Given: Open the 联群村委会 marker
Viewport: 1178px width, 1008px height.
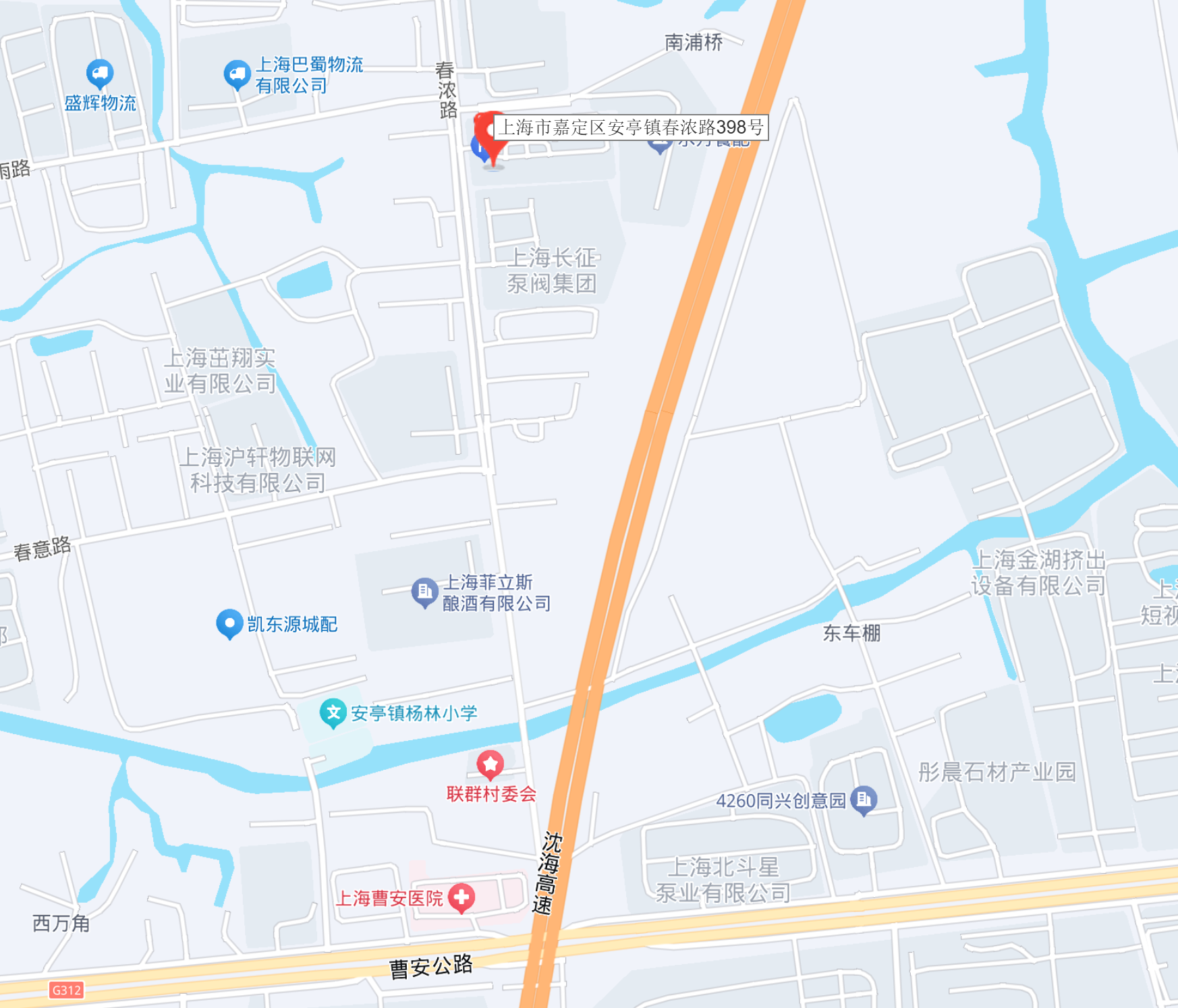Looking at the screenshot, I should [490, 765].
